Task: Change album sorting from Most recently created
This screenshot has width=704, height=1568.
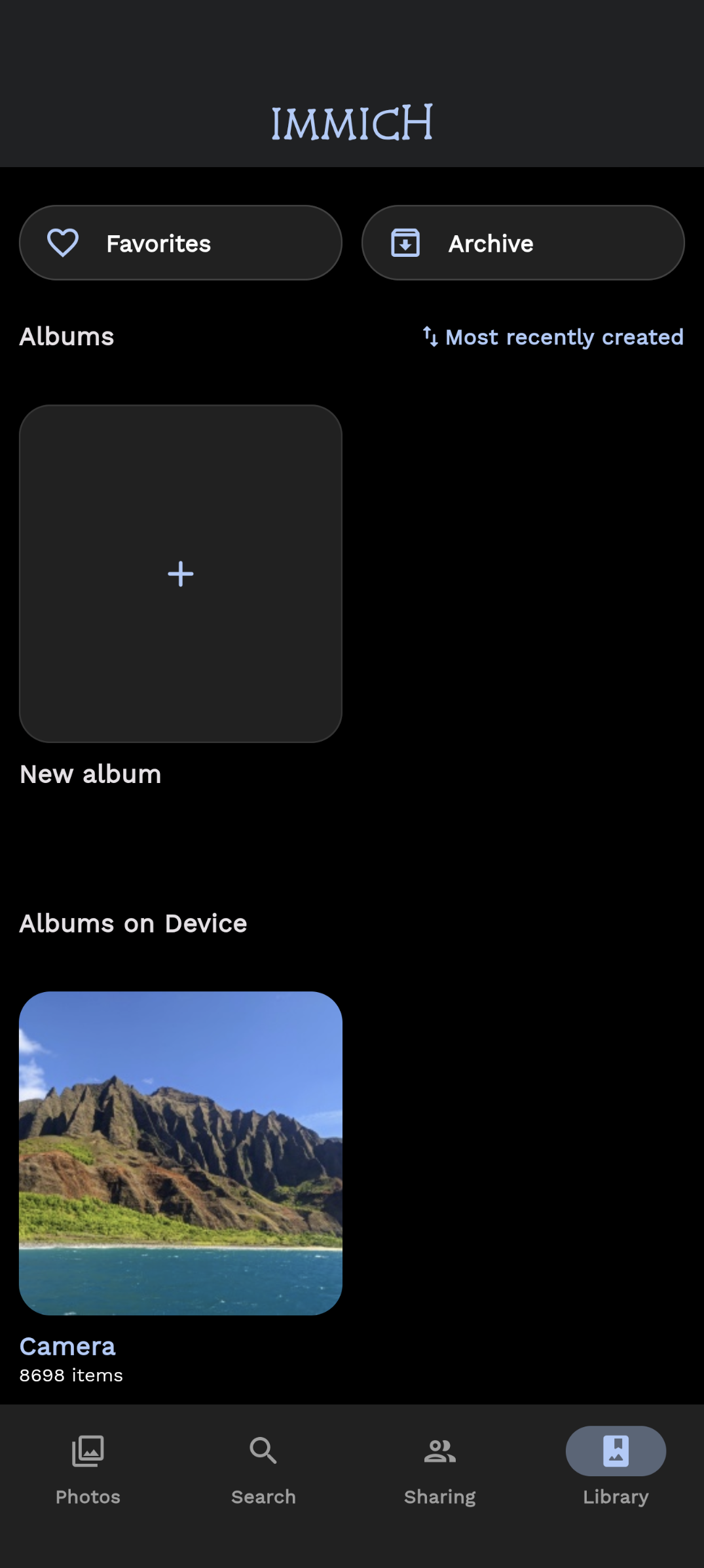Action: 553,337
